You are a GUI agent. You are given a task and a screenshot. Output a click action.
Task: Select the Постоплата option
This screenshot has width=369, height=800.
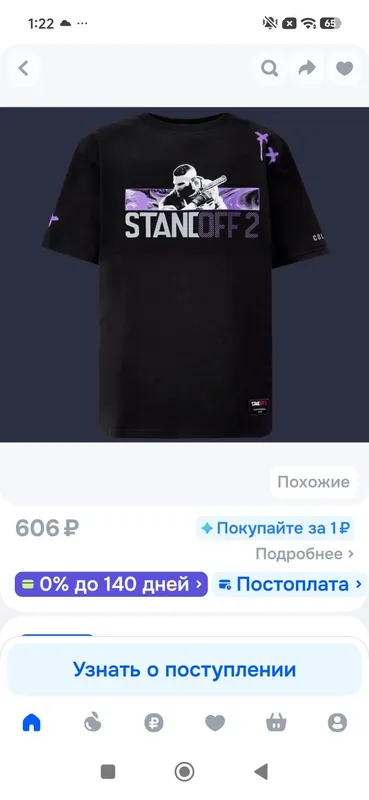(289, 584)
